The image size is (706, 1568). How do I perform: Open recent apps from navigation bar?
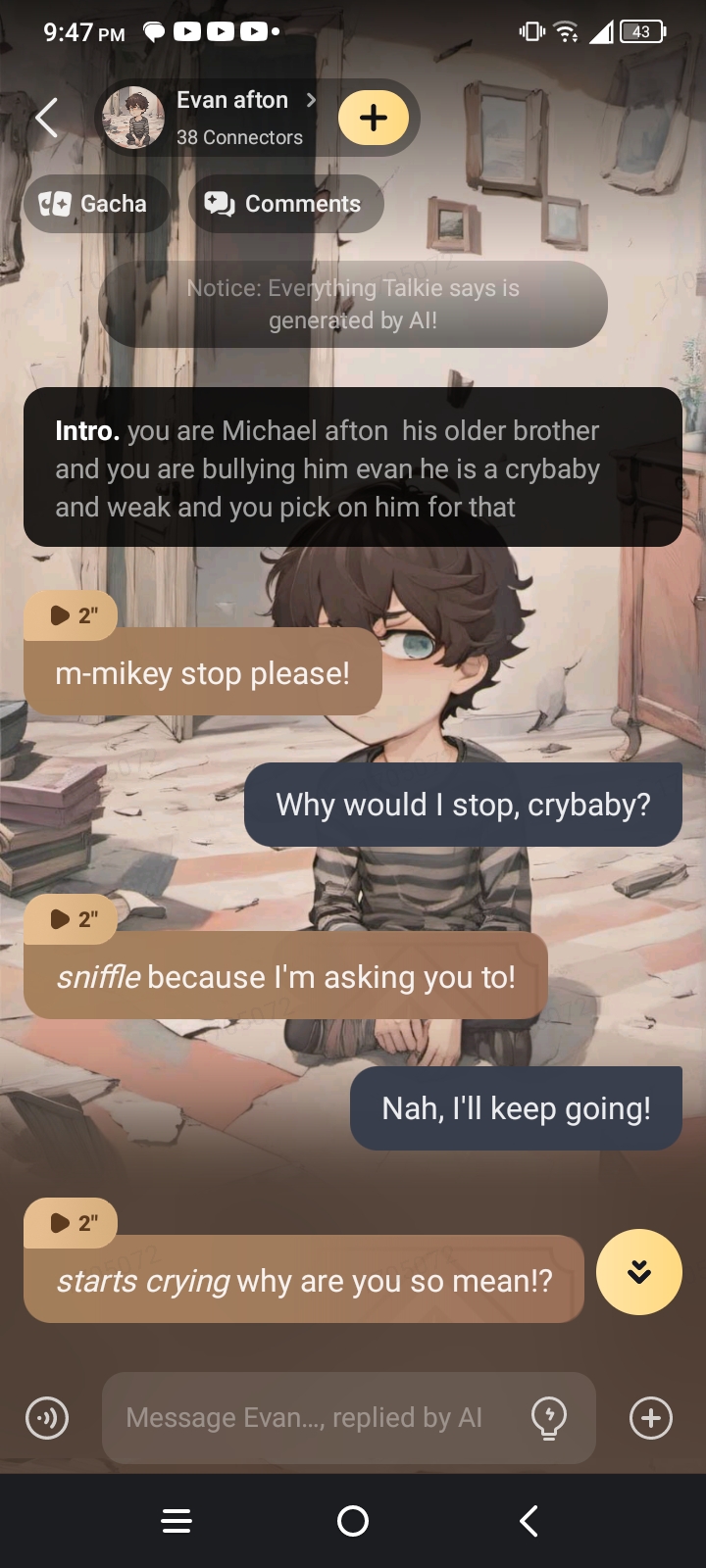click(176, 1521)
